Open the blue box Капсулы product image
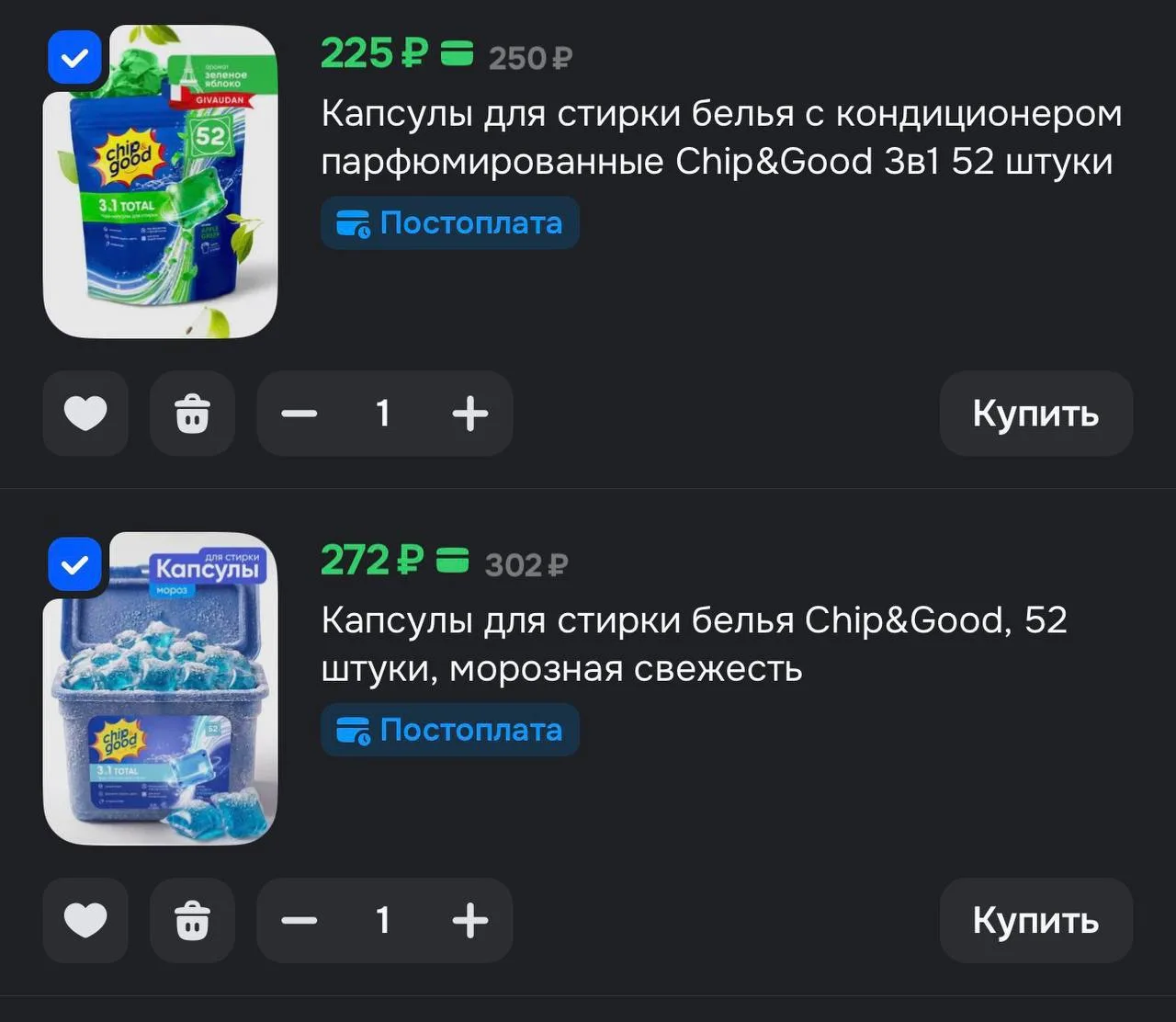This screenshot has height=1022, width=1176. pyautogui.click(x=161, y=688)
